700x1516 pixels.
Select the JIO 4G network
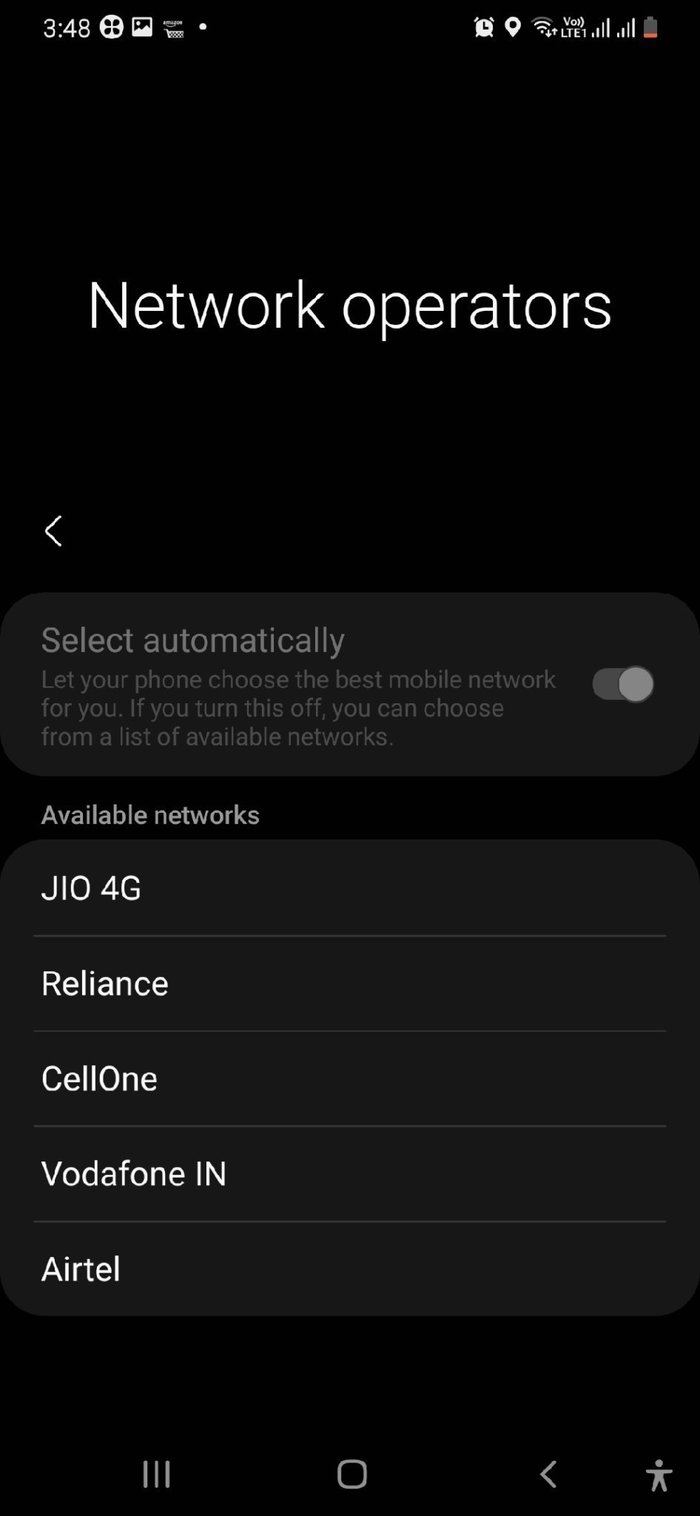click(349, 888)
